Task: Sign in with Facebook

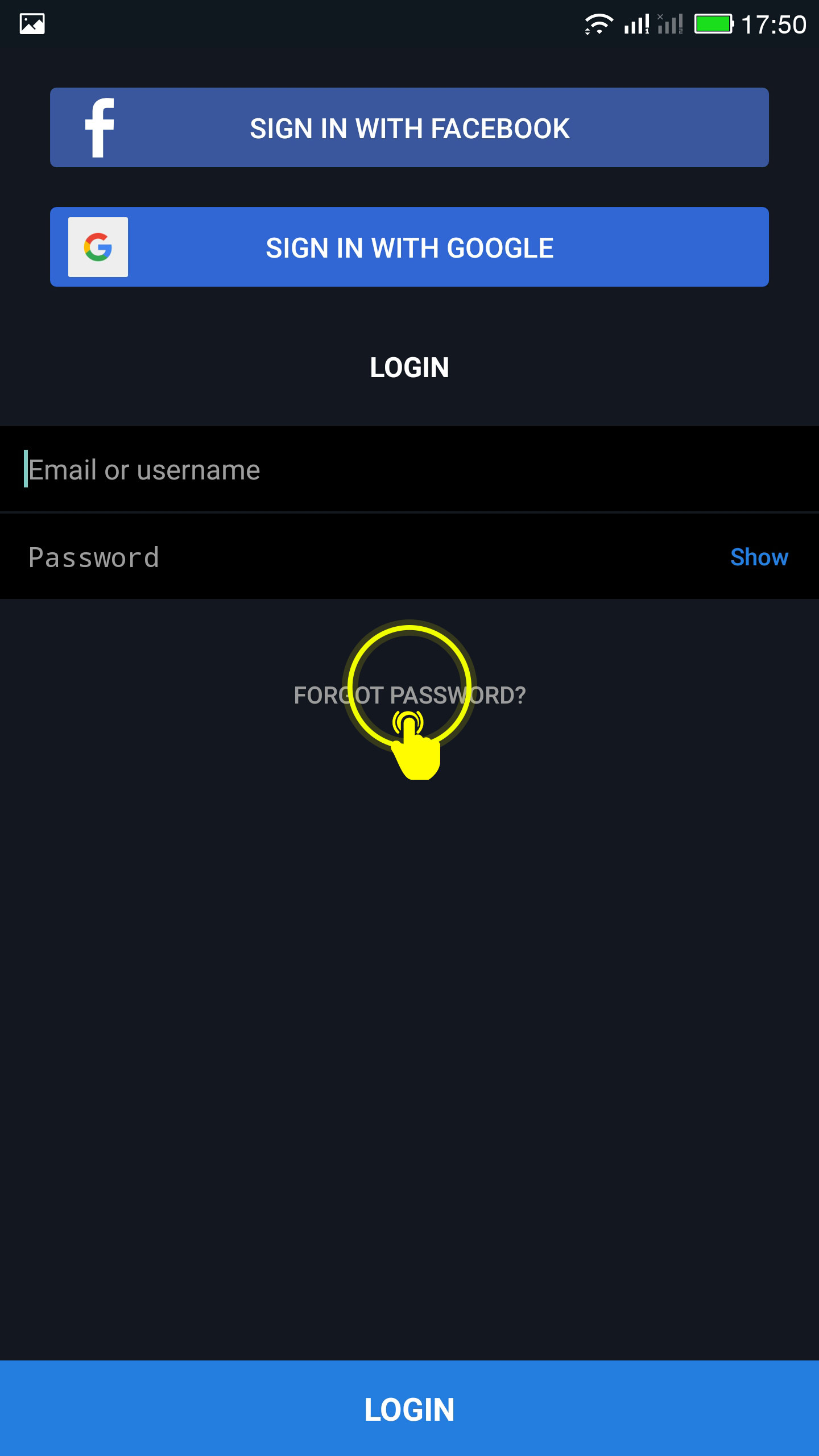Action: 409,127
